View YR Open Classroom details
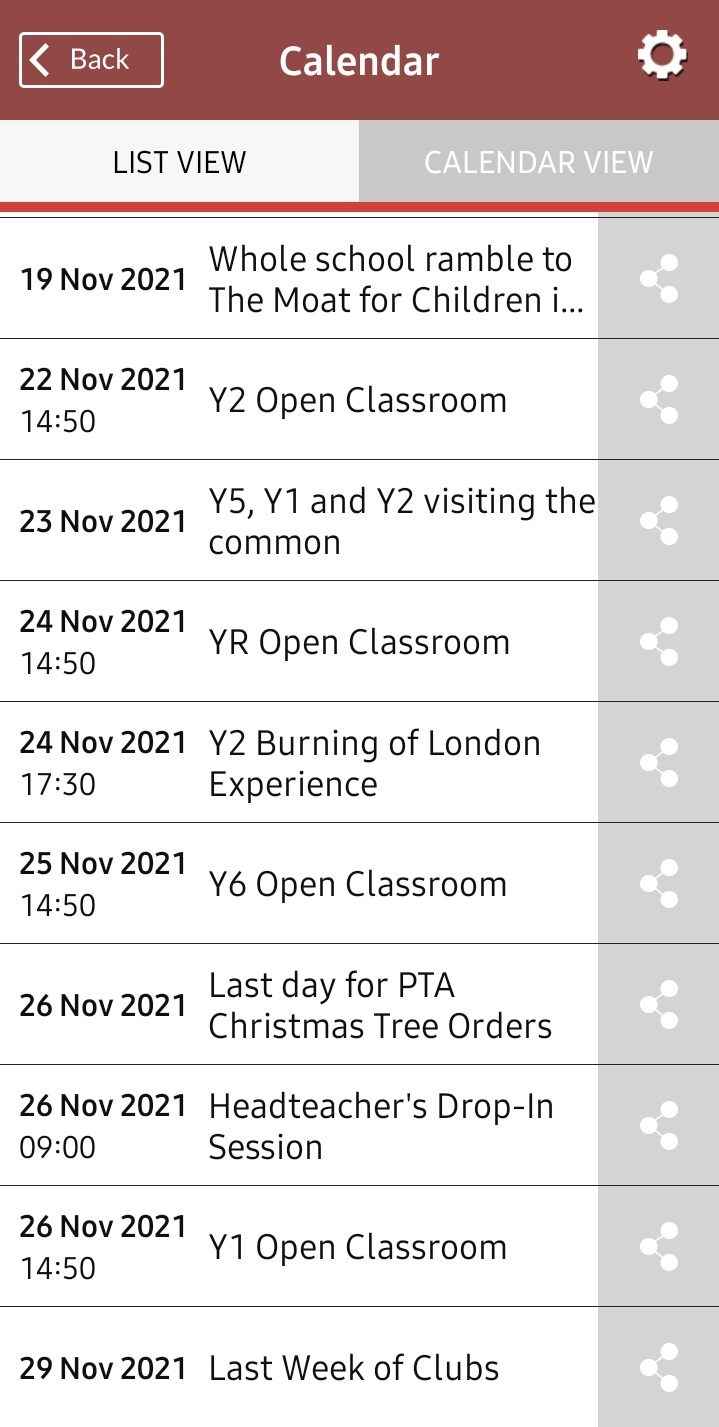This screenshot has height=1427, width=719. [299, 642]
